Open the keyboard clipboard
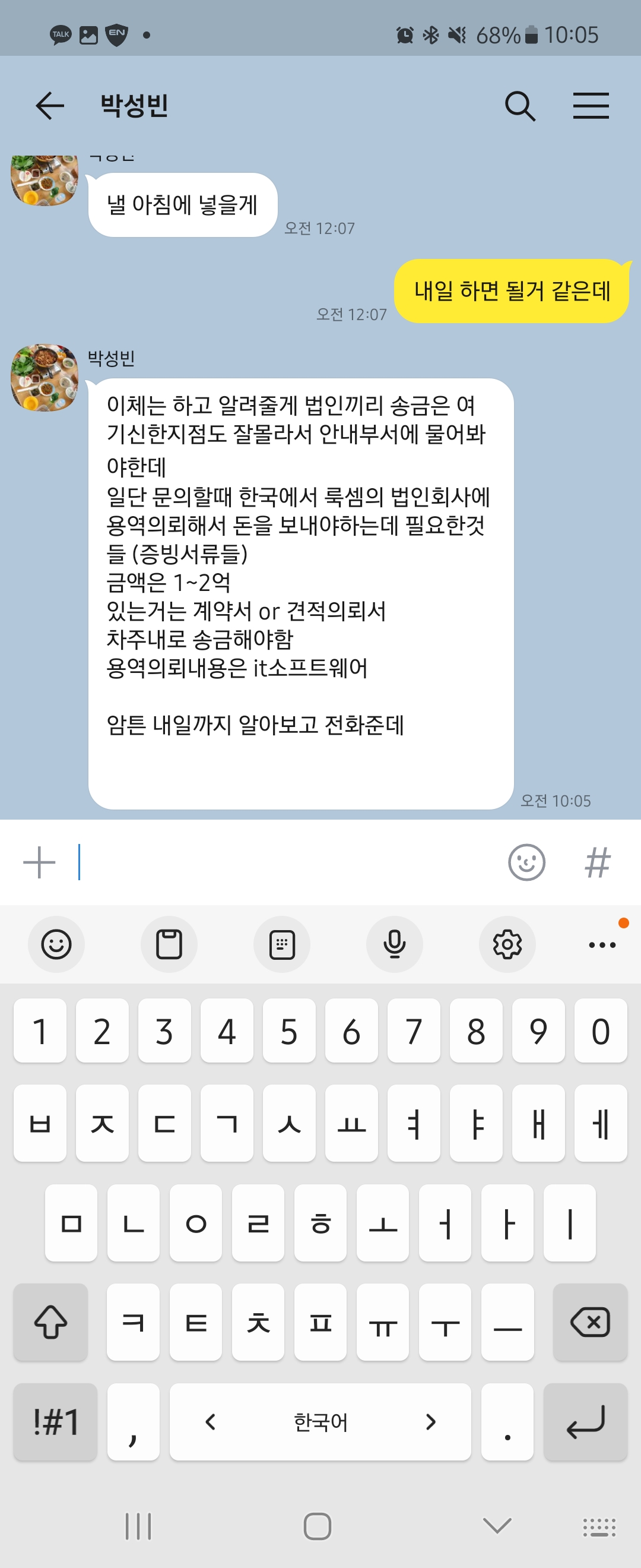This screenshot has width=641, height=1568. (x=169, y=945)
